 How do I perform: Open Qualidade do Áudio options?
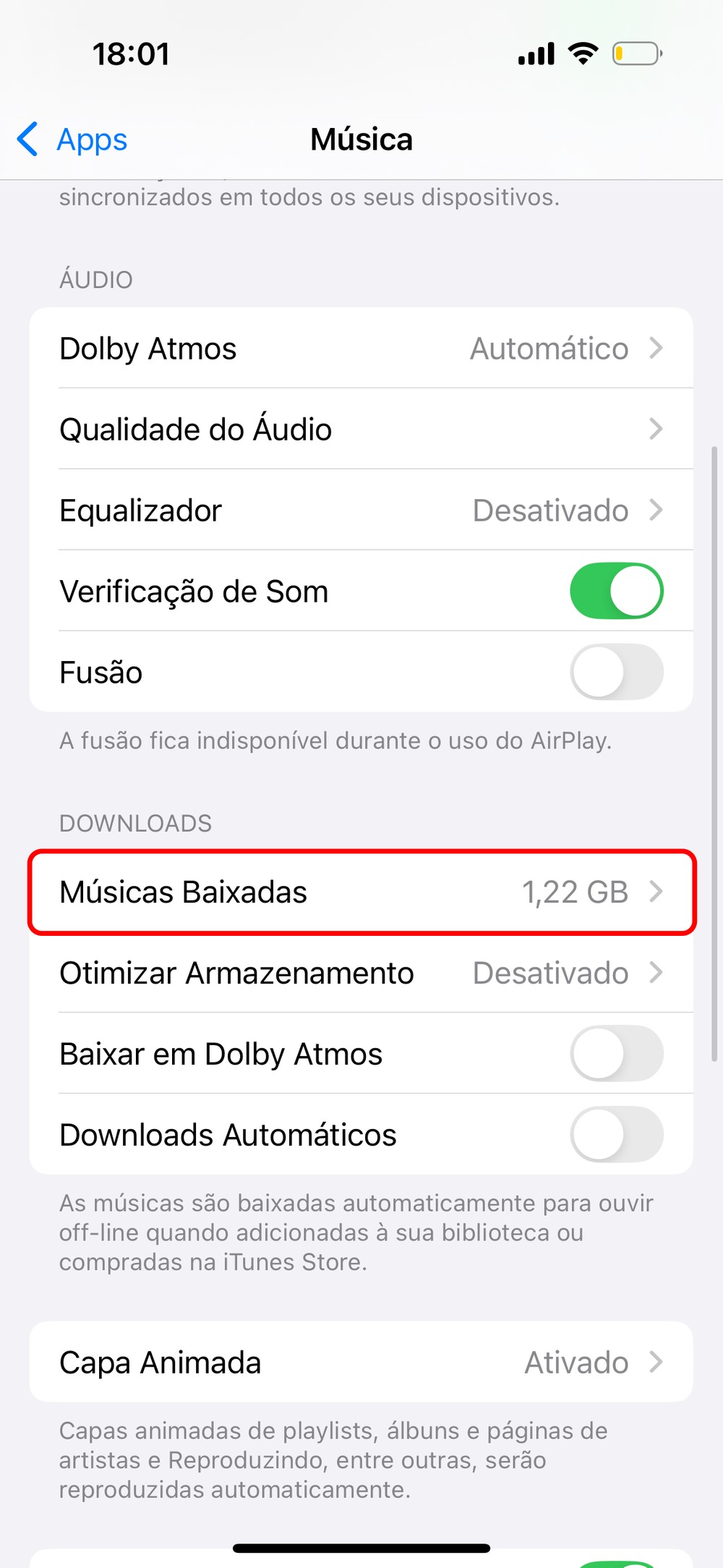click(361, 430)
